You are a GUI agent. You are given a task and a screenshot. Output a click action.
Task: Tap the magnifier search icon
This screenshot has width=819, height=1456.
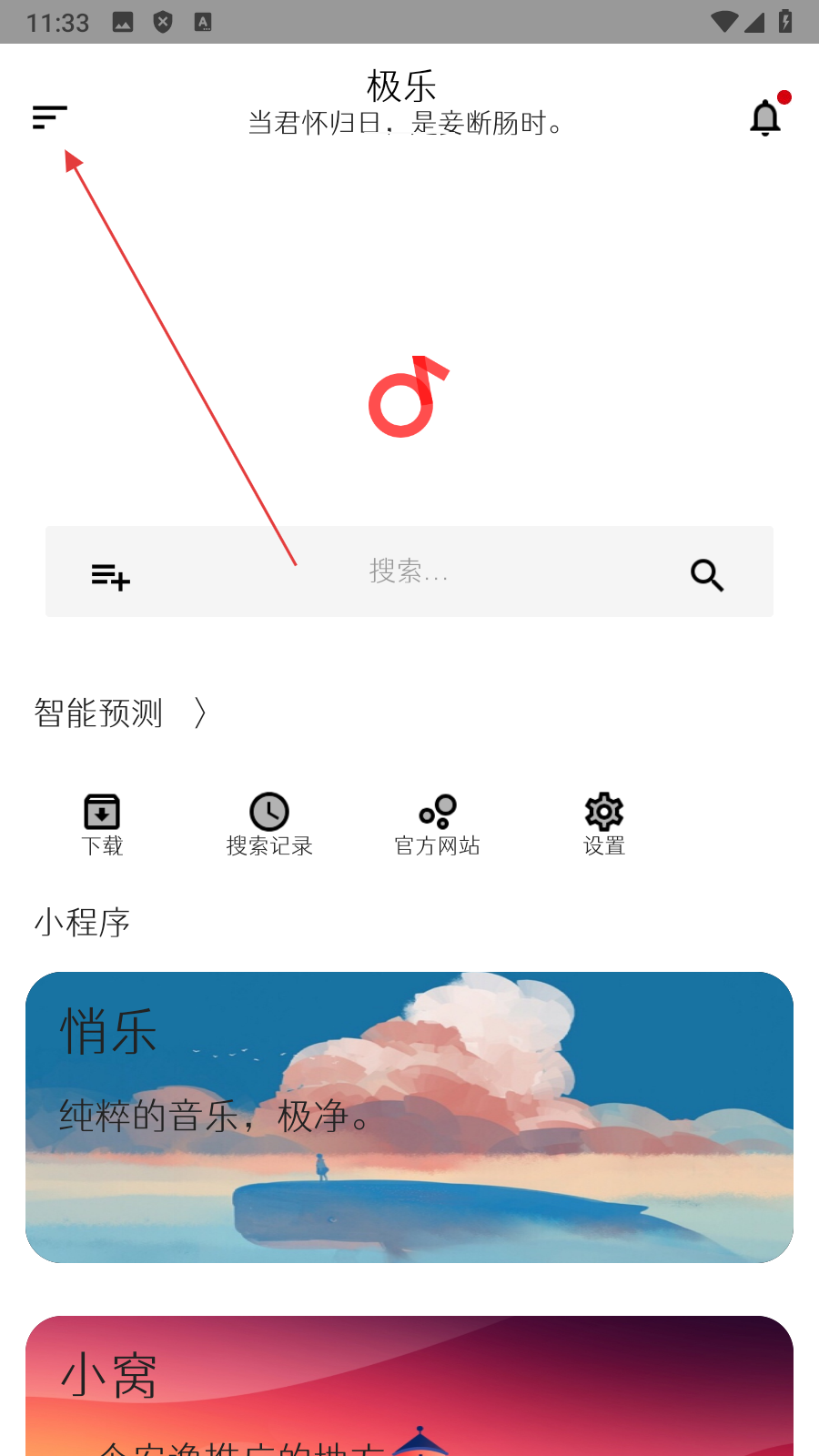click(707, 575)
